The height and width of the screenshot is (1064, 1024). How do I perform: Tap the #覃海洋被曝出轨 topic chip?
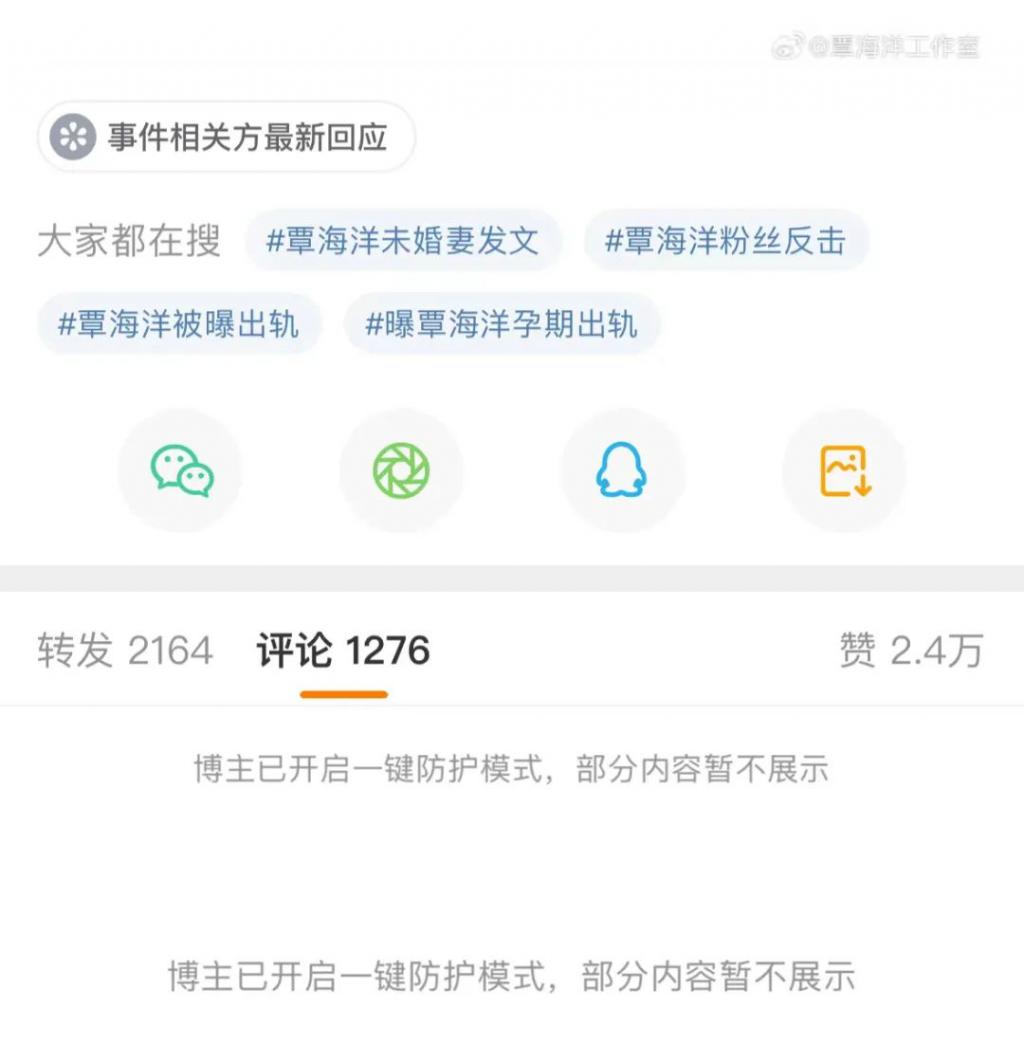click(179, 324)
